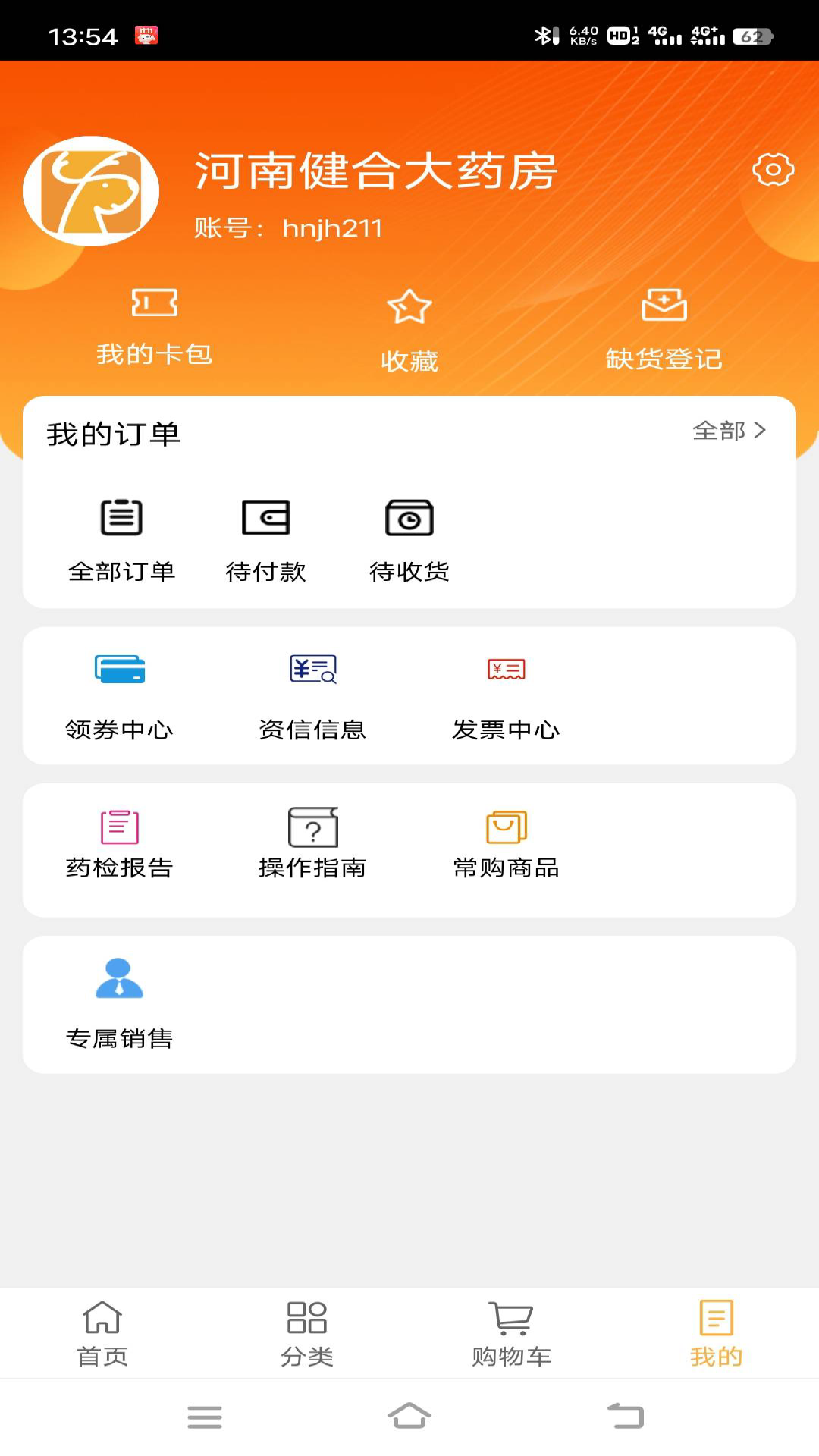Switch to the 分类 categories tab

pyautogui.click(x=307, y=1333)
